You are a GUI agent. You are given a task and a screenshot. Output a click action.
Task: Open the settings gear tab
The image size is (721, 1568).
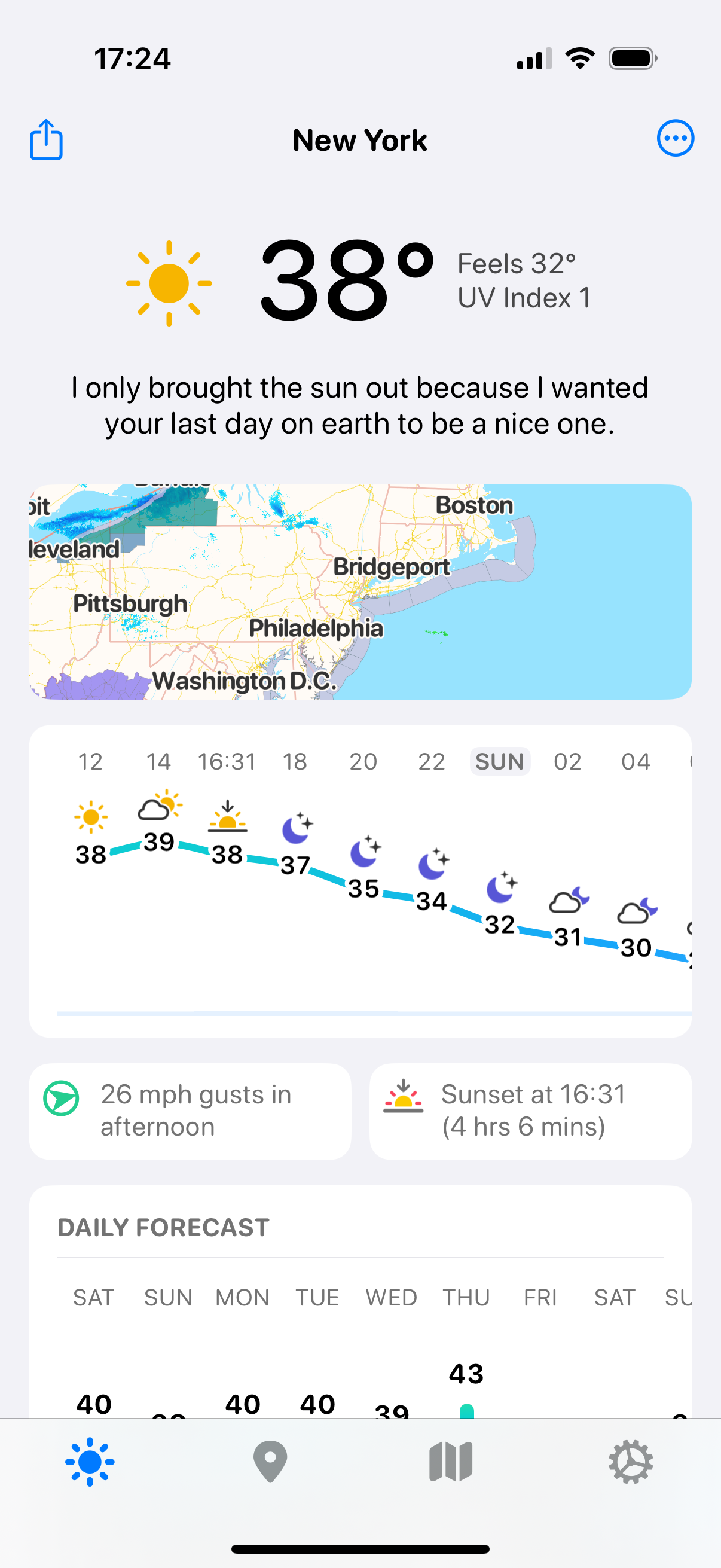click(631, 1462)
